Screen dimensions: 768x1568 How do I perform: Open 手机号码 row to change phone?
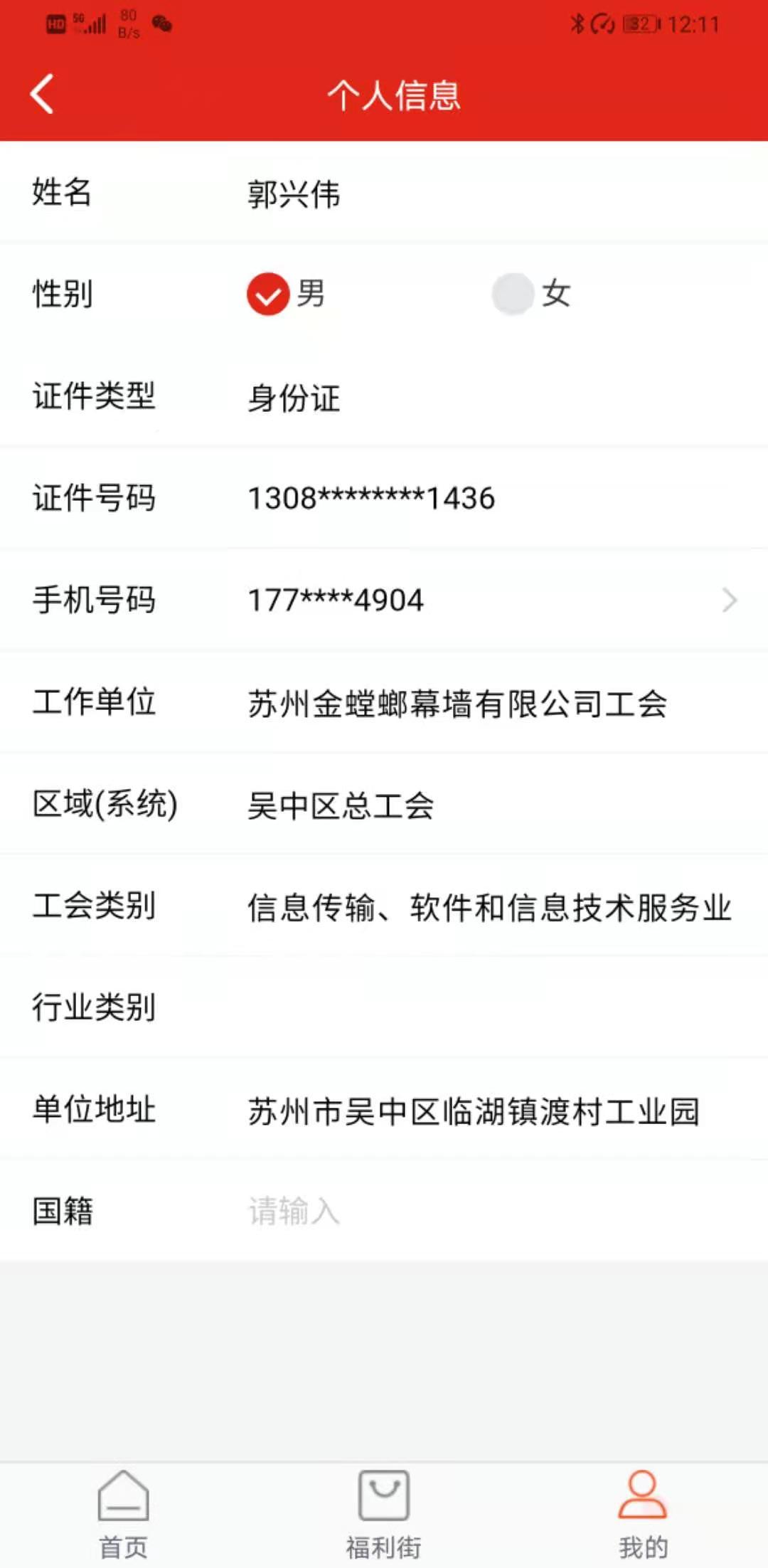(x=384, y=600)
